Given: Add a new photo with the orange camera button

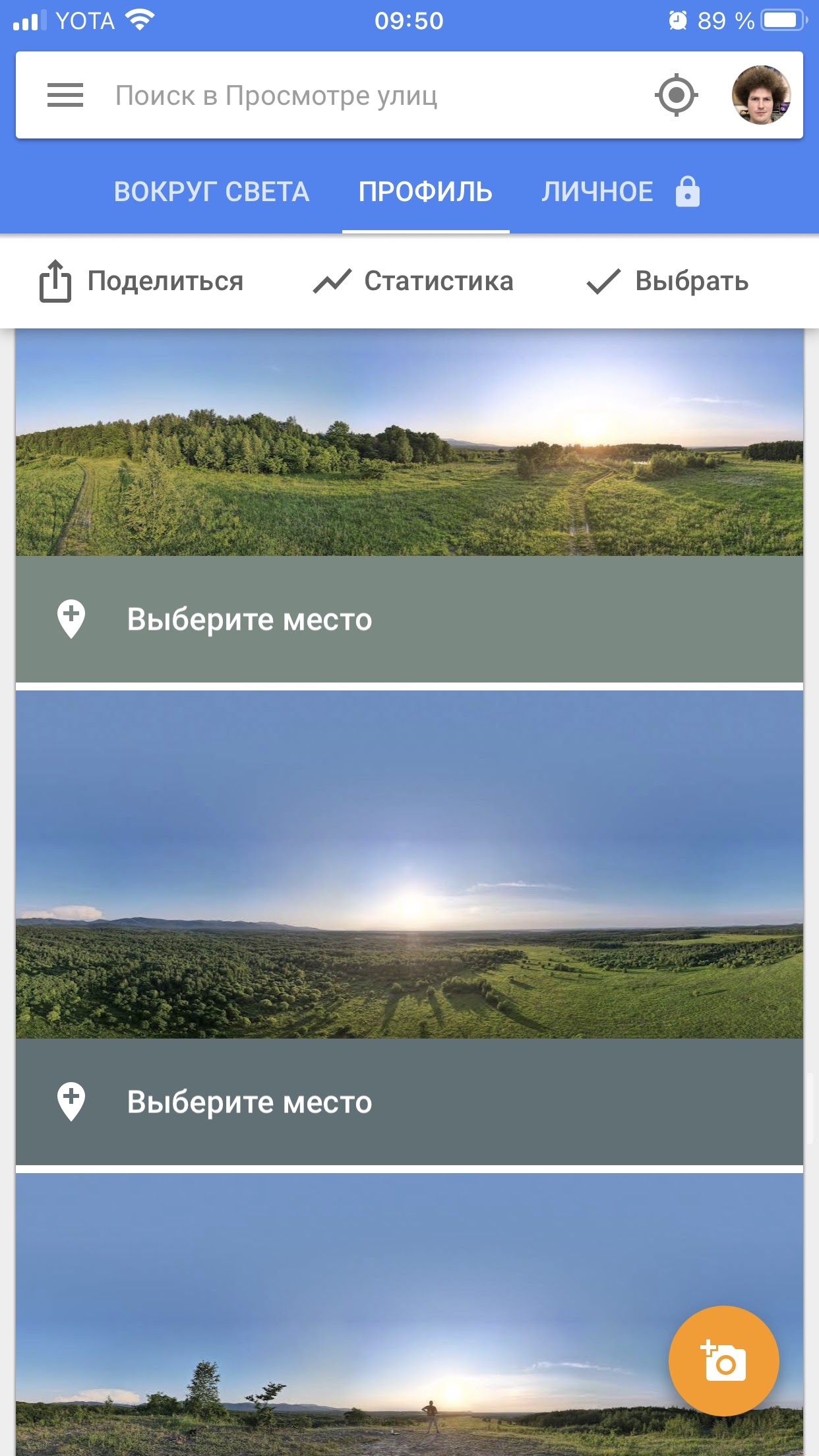Looking at the screenshot, I should coord(724,1361).
